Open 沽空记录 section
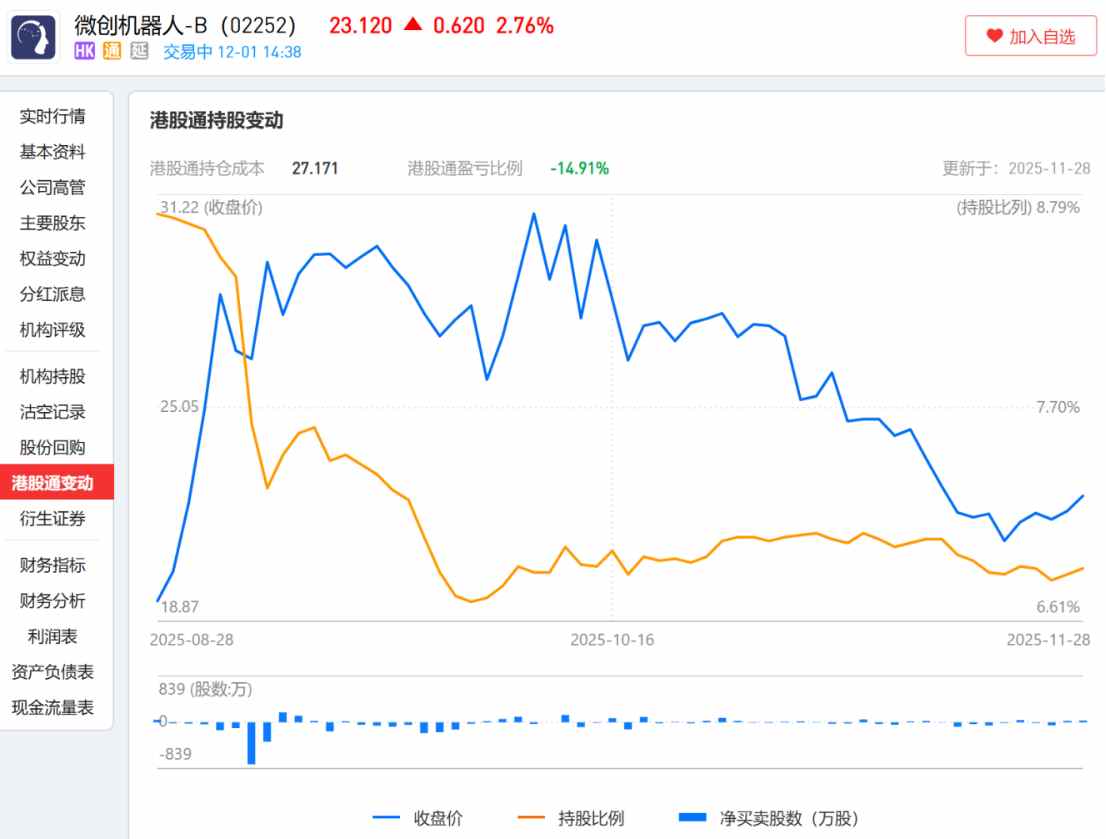The image size is (1106, 839). tap(53, 411)
